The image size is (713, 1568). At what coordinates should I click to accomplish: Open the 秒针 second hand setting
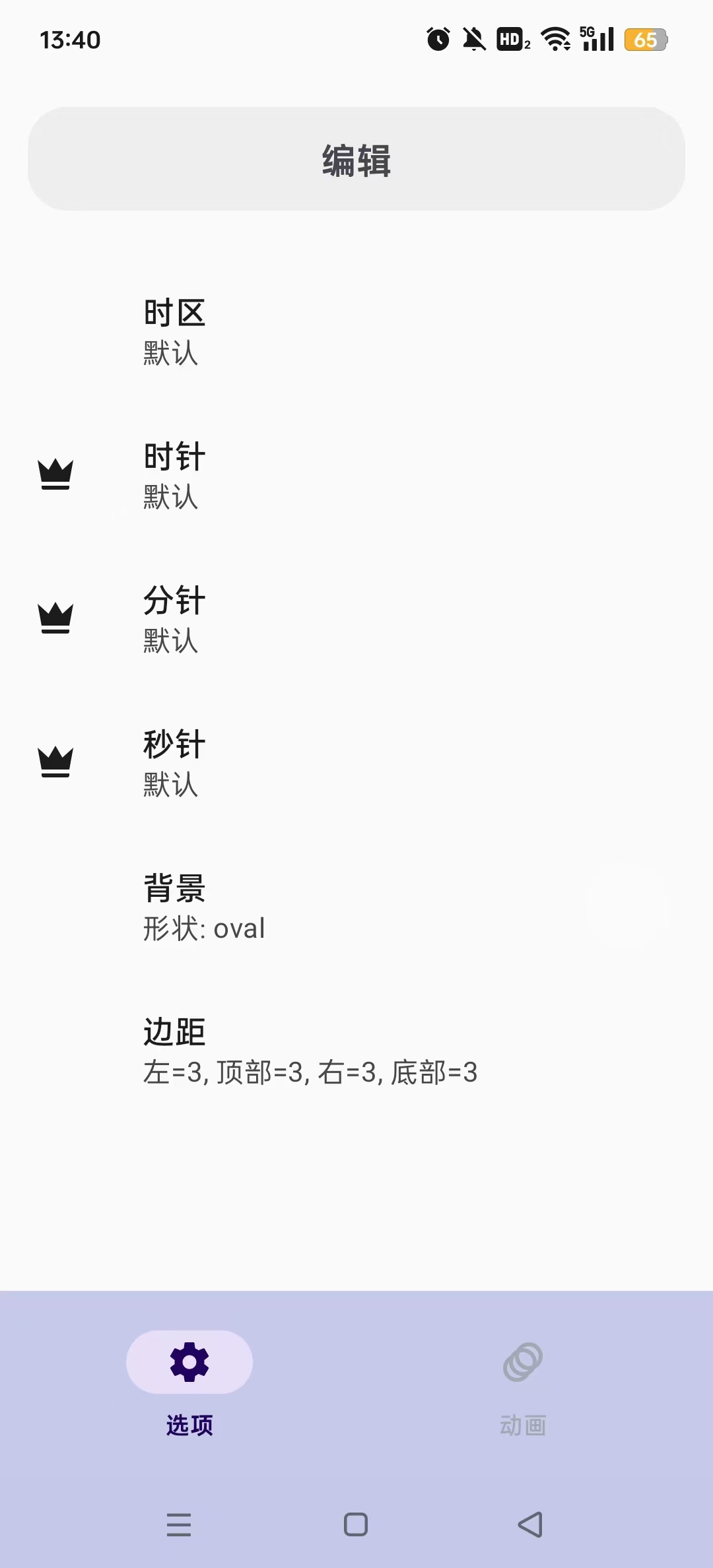356,763
